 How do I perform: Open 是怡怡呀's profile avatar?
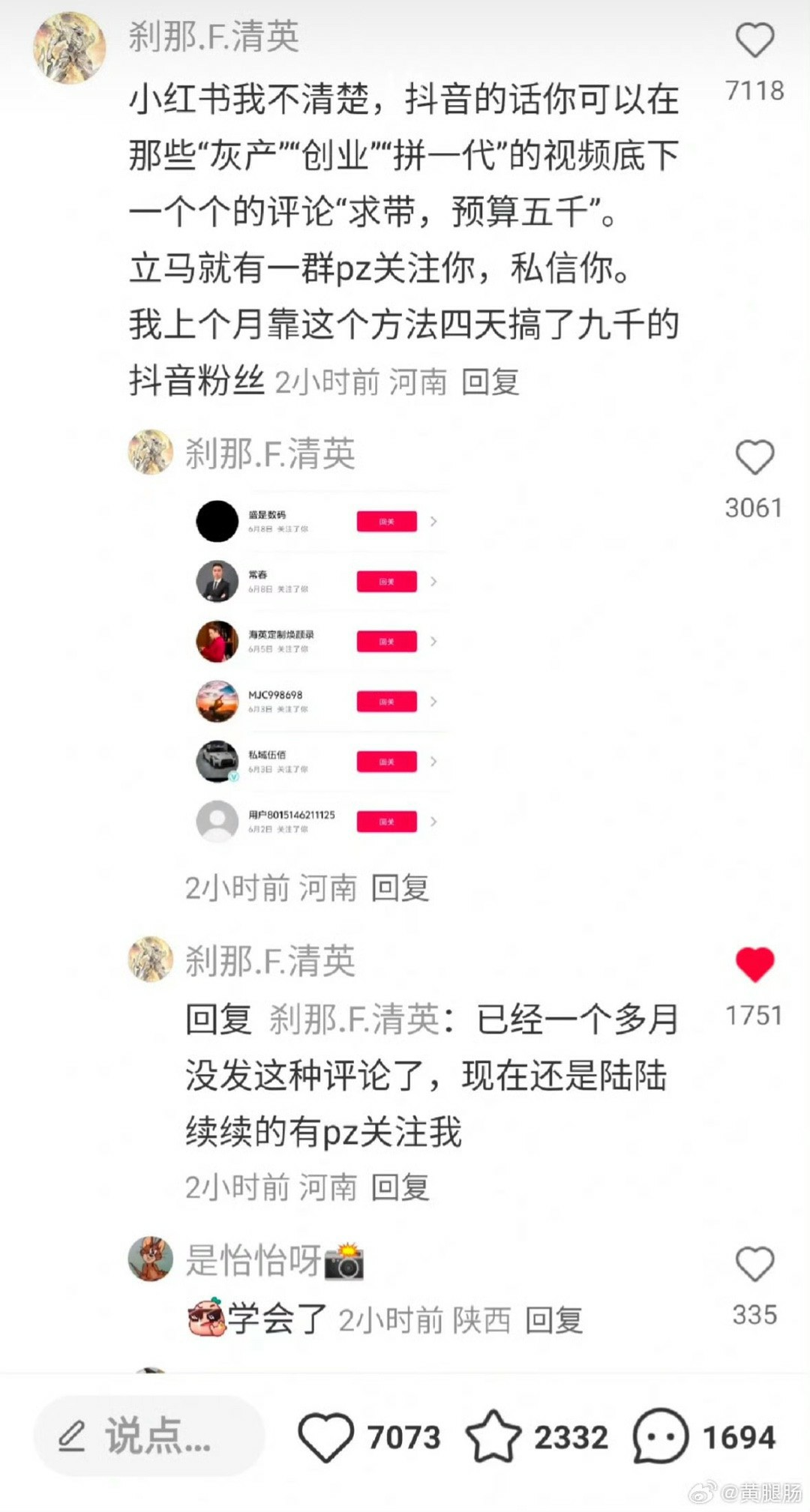(151, 1259)
